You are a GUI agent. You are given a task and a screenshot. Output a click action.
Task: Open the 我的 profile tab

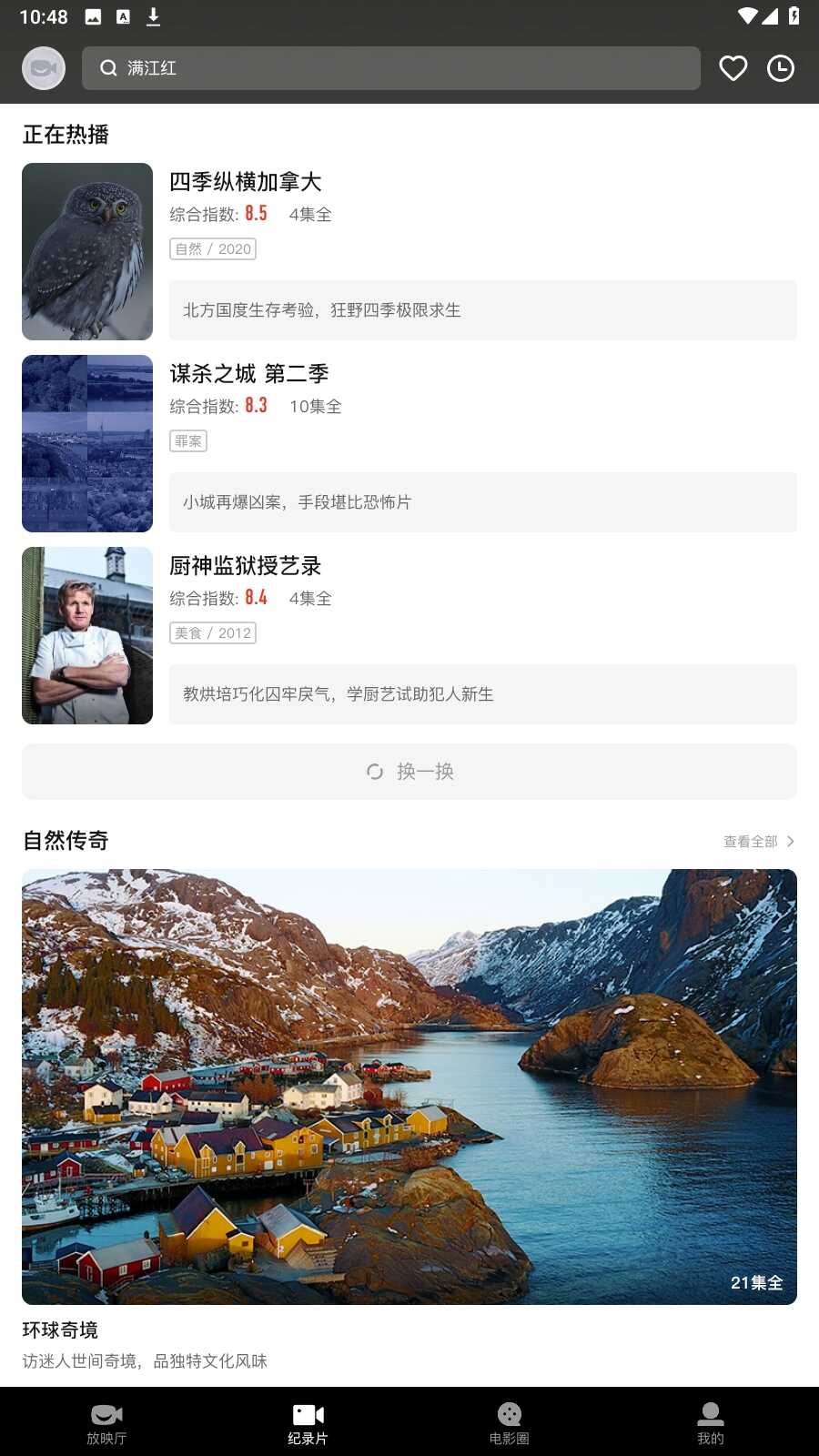point(711,1423)
